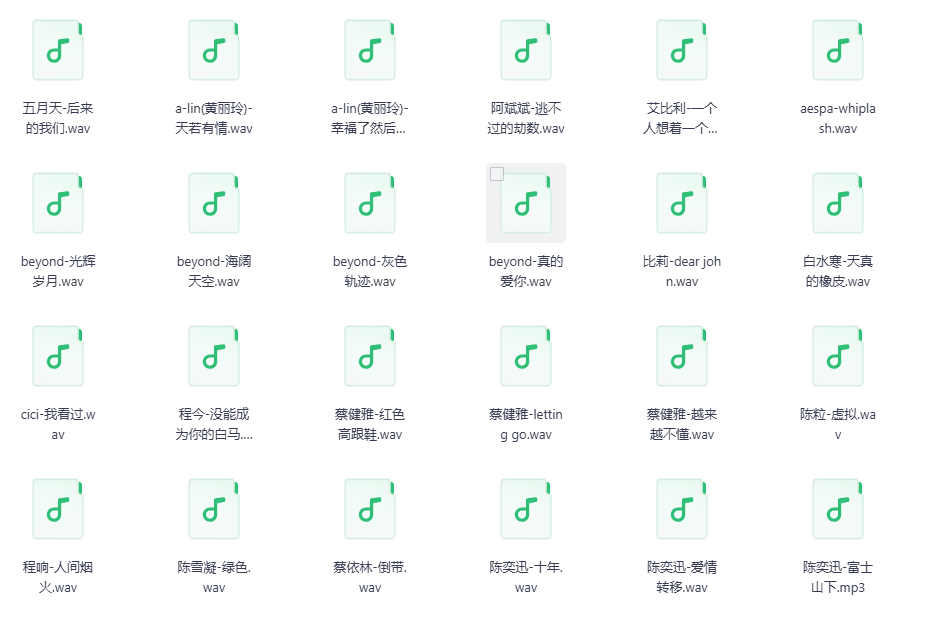
Task: Open cici-我看过.wav file
Action: (x=58, y=356)
